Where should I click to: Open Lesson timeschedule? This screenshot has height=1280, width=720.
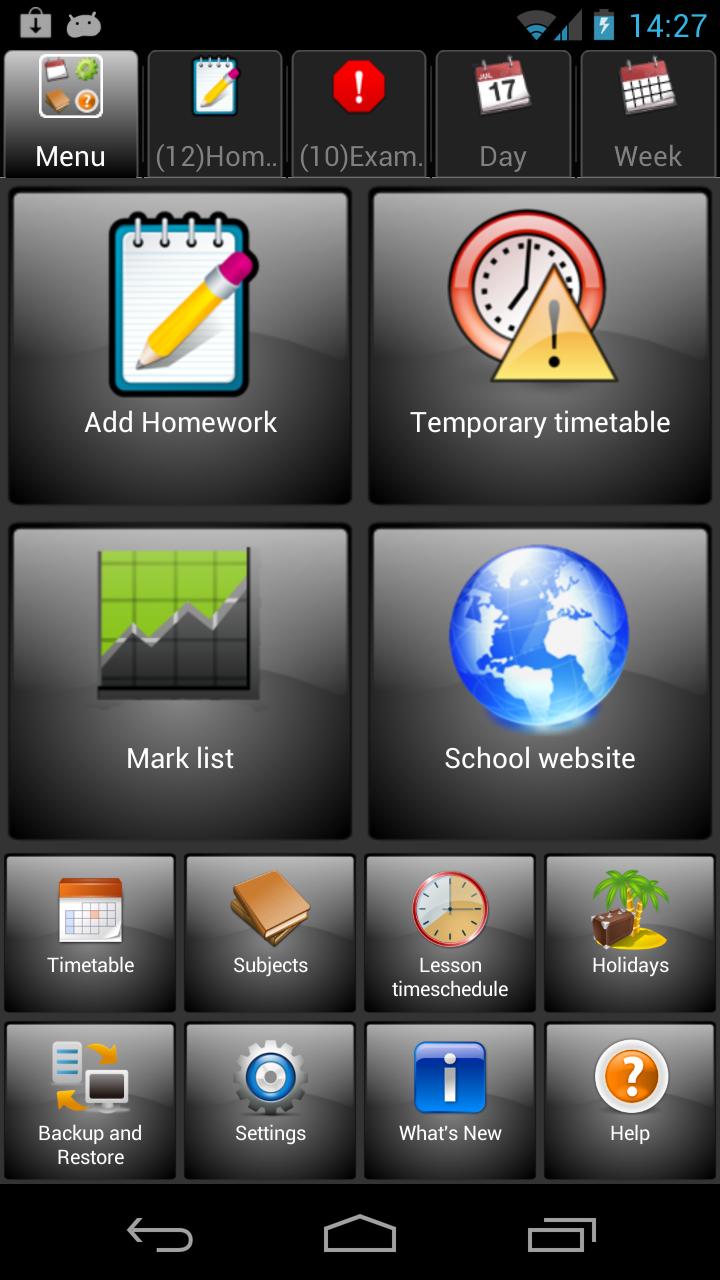(x=450, y=932)
